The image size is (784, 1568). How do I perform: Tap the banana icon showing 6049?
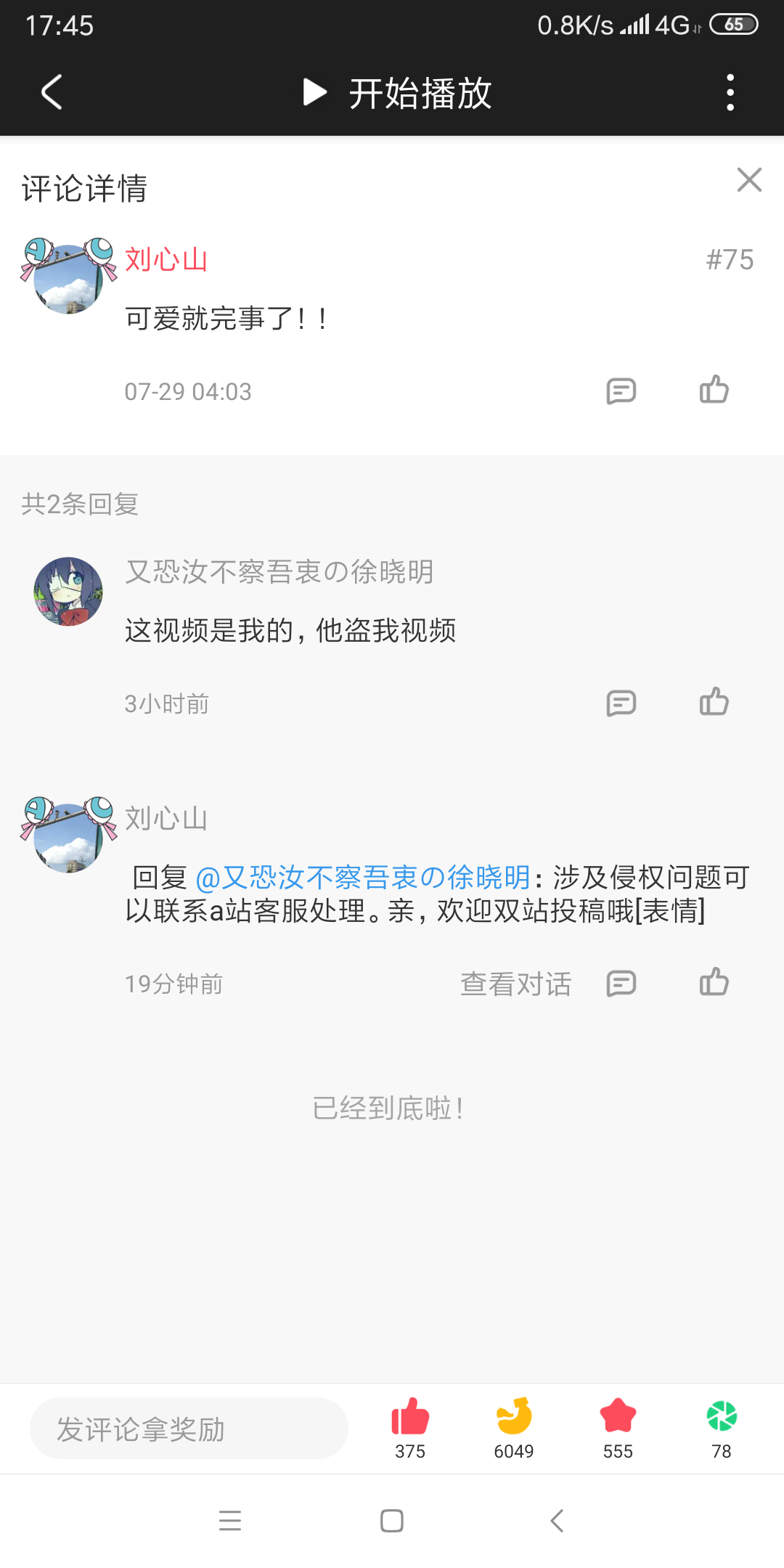pyautogui.click(x=514, y=1426)
